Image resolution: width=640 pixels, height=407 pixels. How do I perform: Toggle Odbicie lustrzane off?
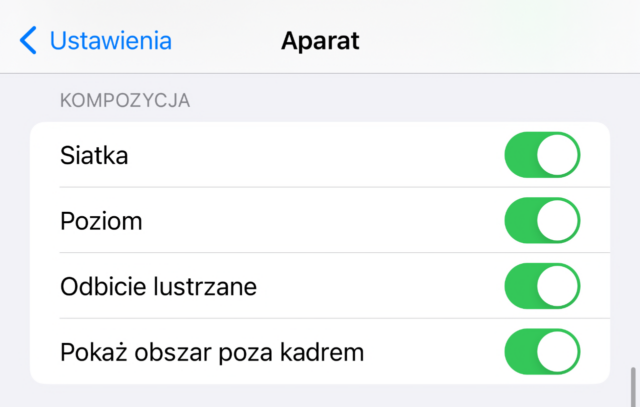pos(542,286)
